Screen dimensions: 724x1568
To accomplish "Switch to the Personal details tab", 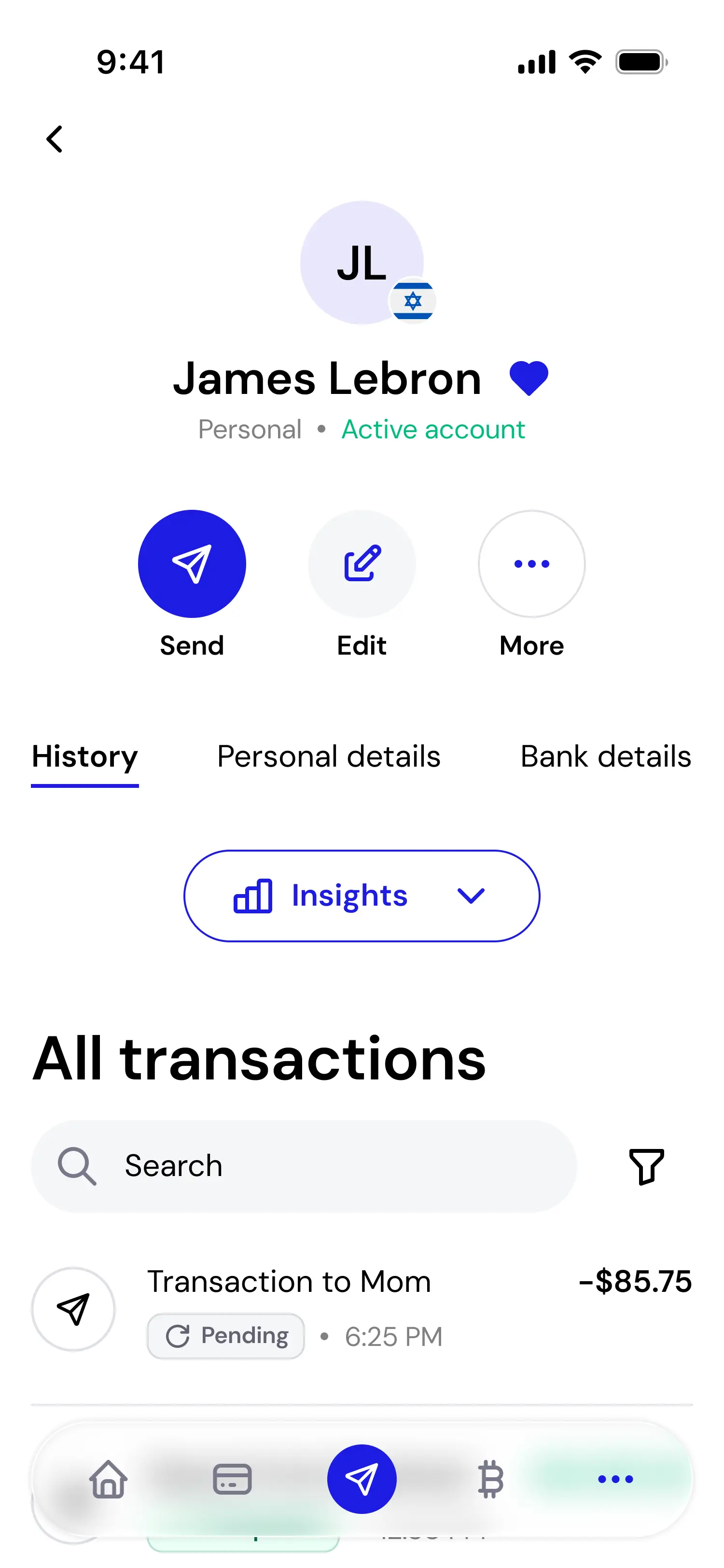I will (329, 756).
